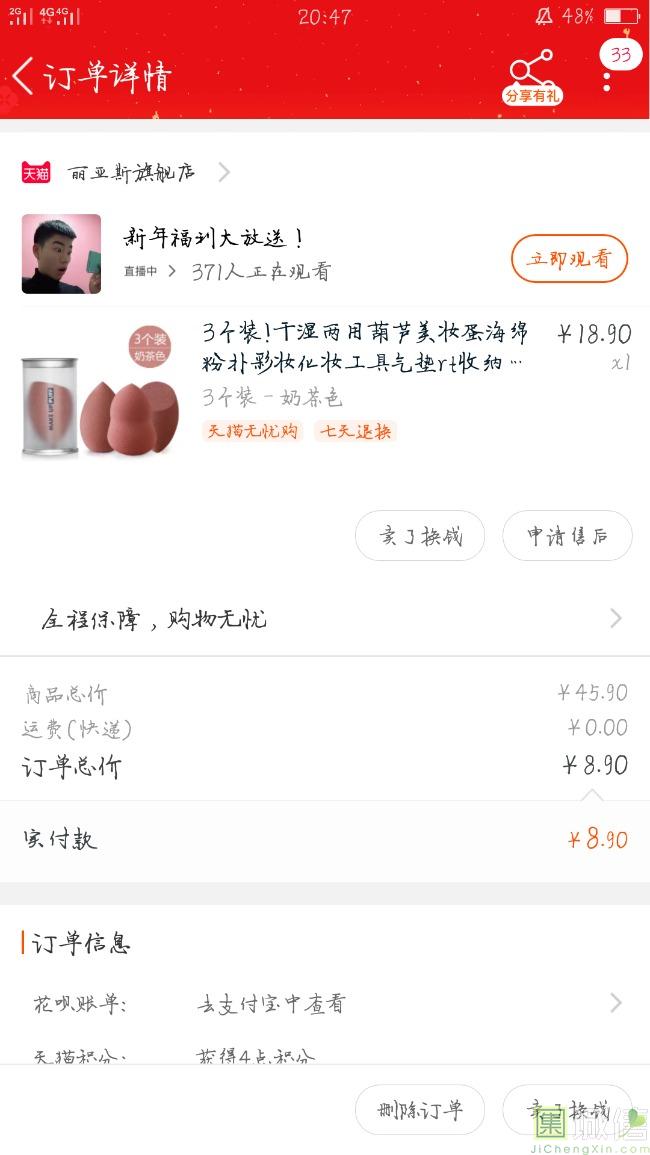The image size is (650, 1155).
Task: Tap 立即观看 to watch the livestream
Action: [569, 259]
